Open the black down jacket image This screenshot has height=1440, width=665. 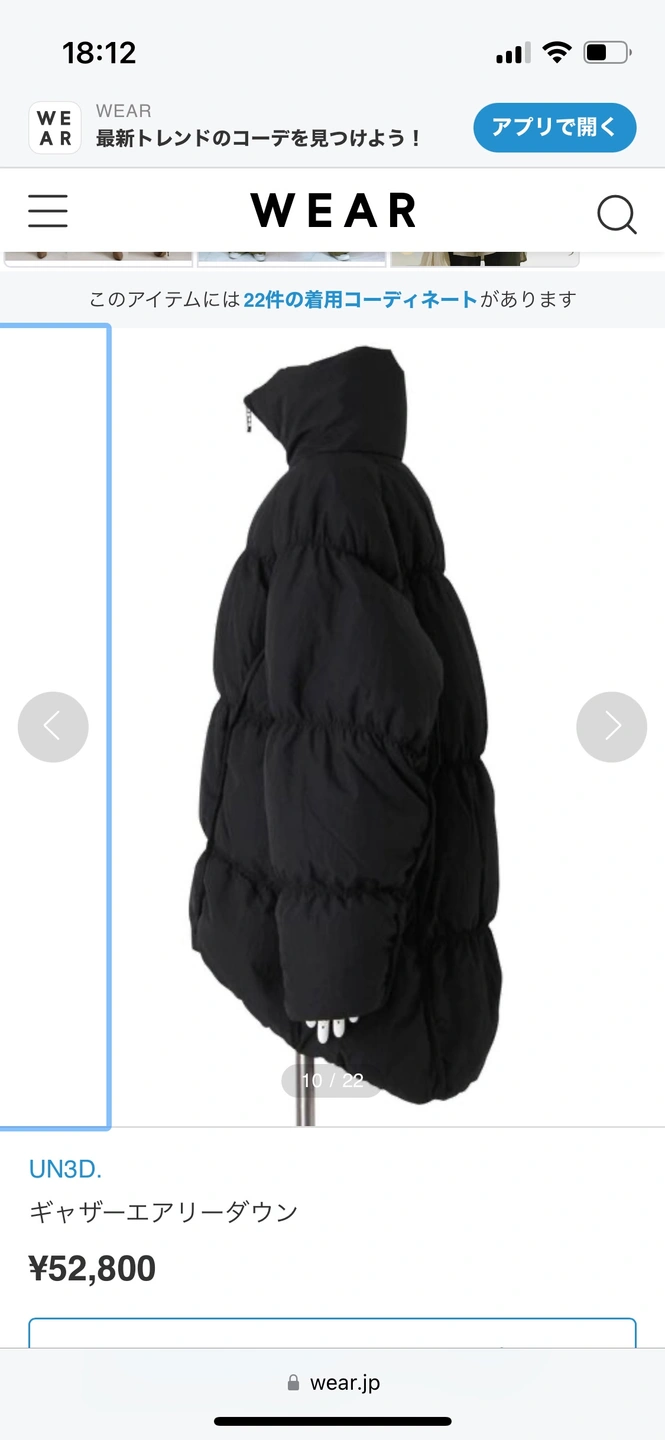345,720
